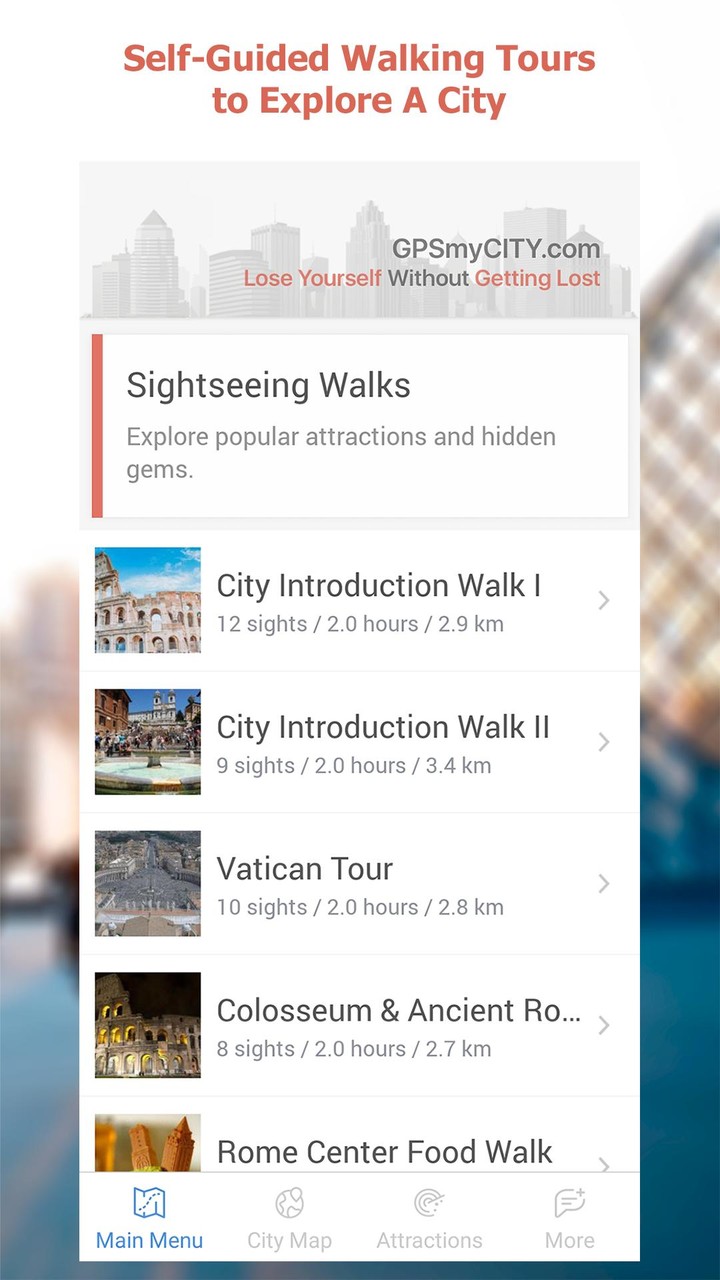
Task: Open the More options icon
Action: [x=568, y=1204]
